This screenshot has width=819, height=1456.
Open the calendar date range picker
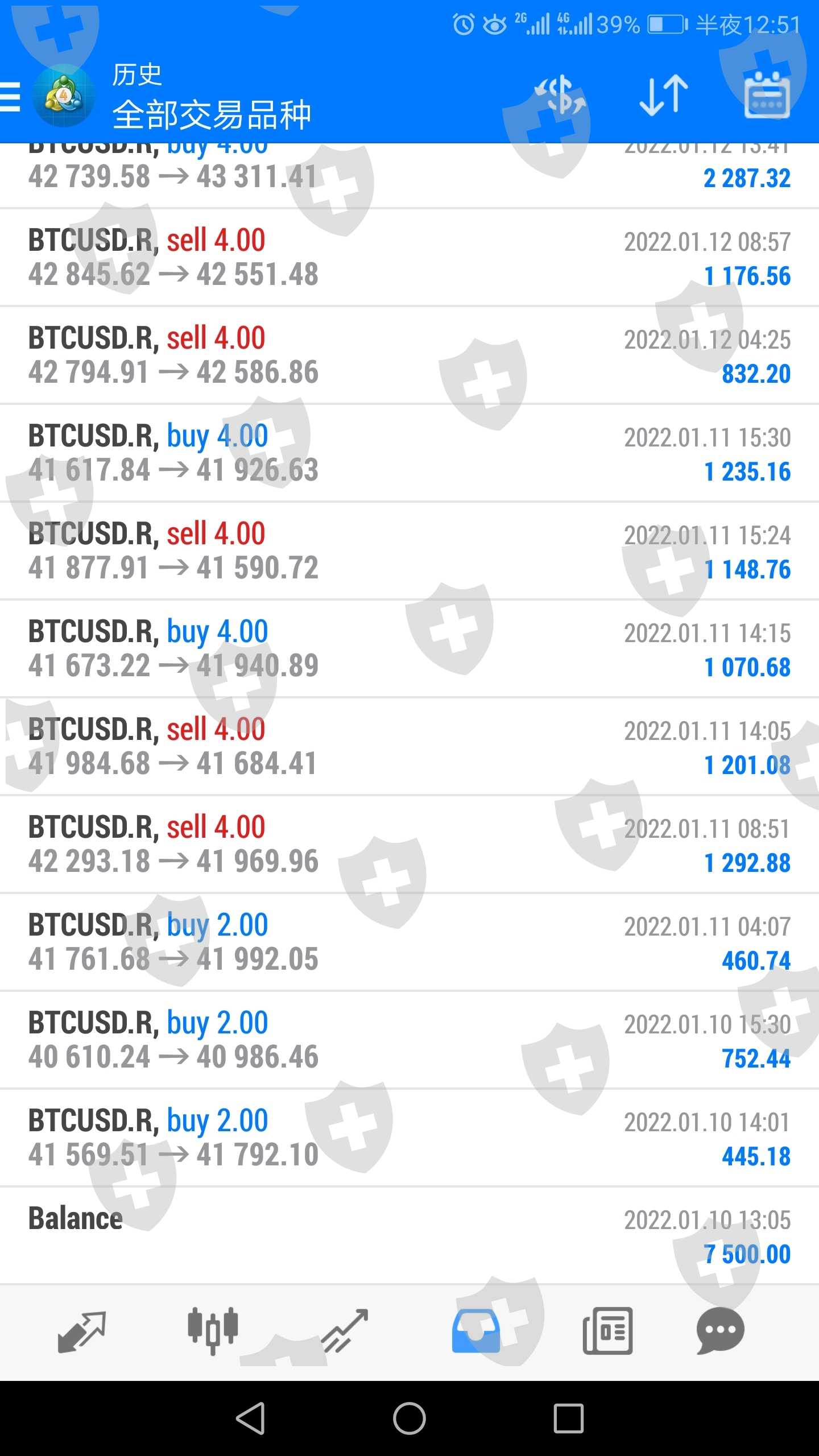point(767,95)
